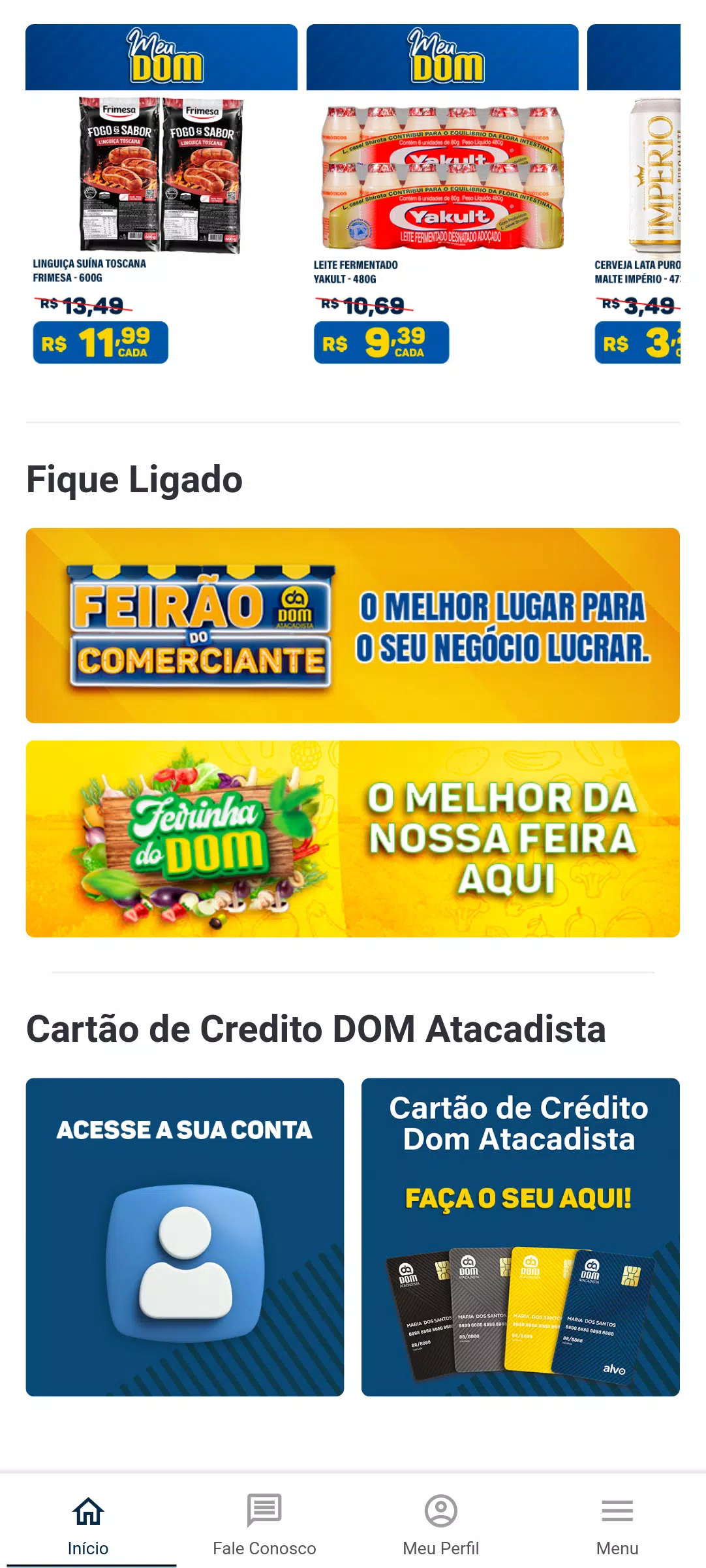The width and height of the screenshot is (706, 1568).
Task: Tap the Acesse a Sua Conta card
Action: (185, 1237)
